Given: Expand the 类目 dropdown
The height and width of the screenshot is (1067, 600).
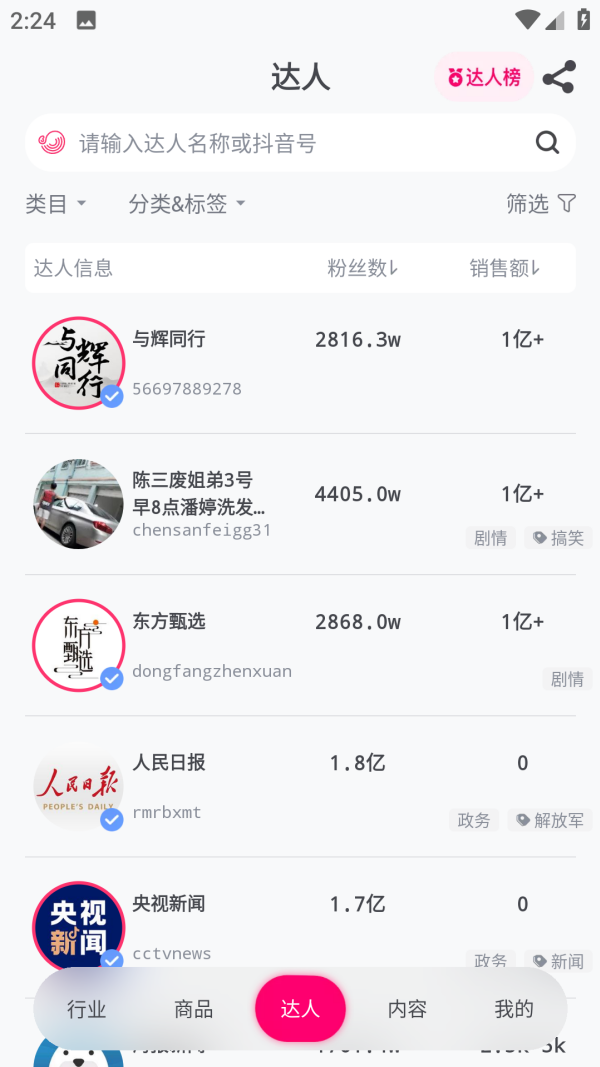Looking at the screenshot, I should (x=56, y=204).
